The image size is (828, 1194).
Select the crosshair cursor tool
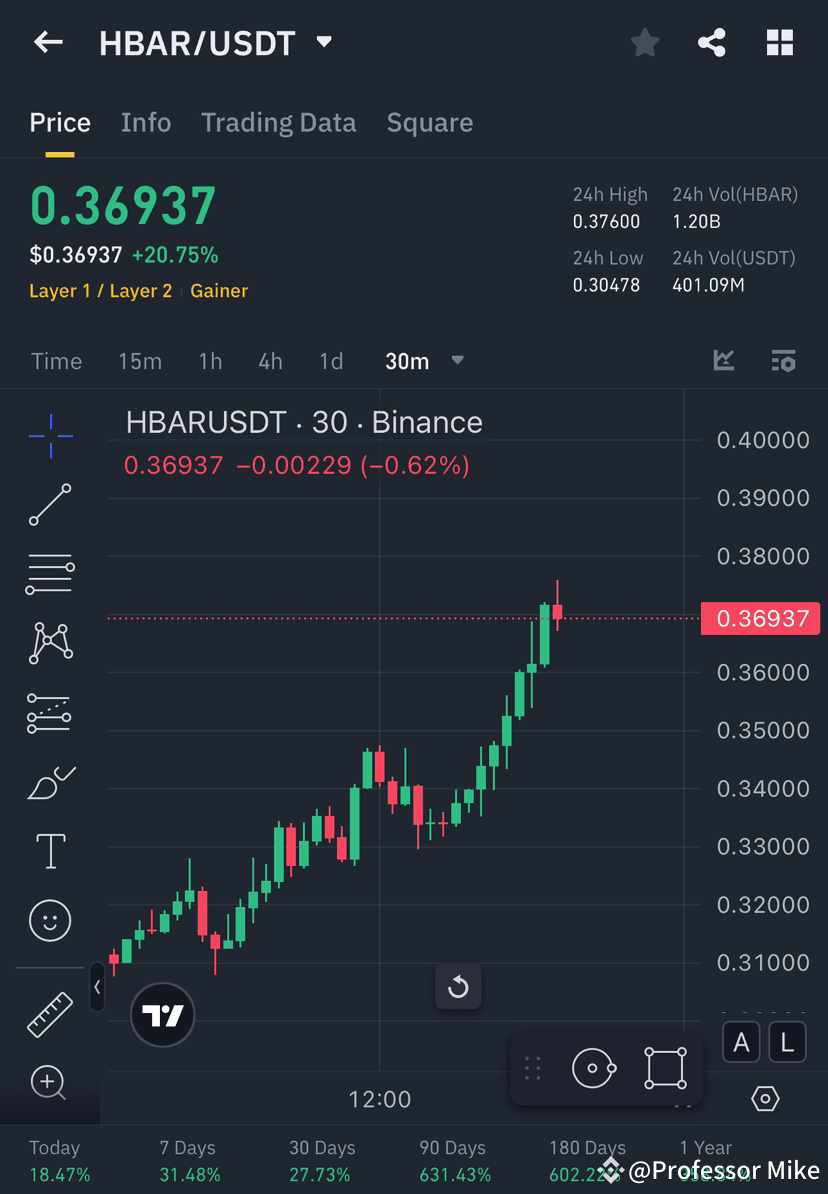[x=50, y=435]
